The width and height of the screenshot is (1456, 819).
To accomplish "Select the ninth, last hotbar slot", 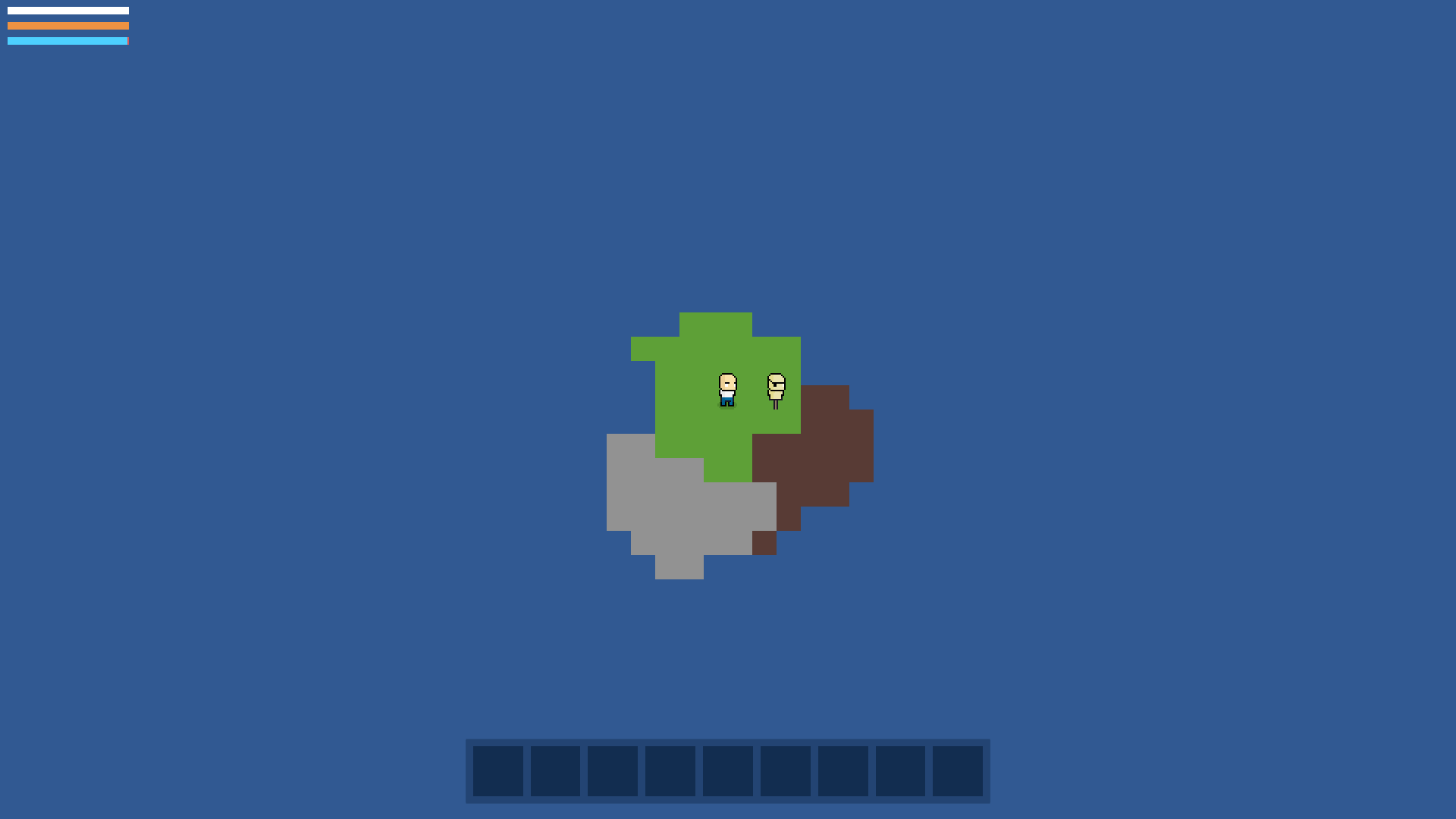I will click(958, 771).
